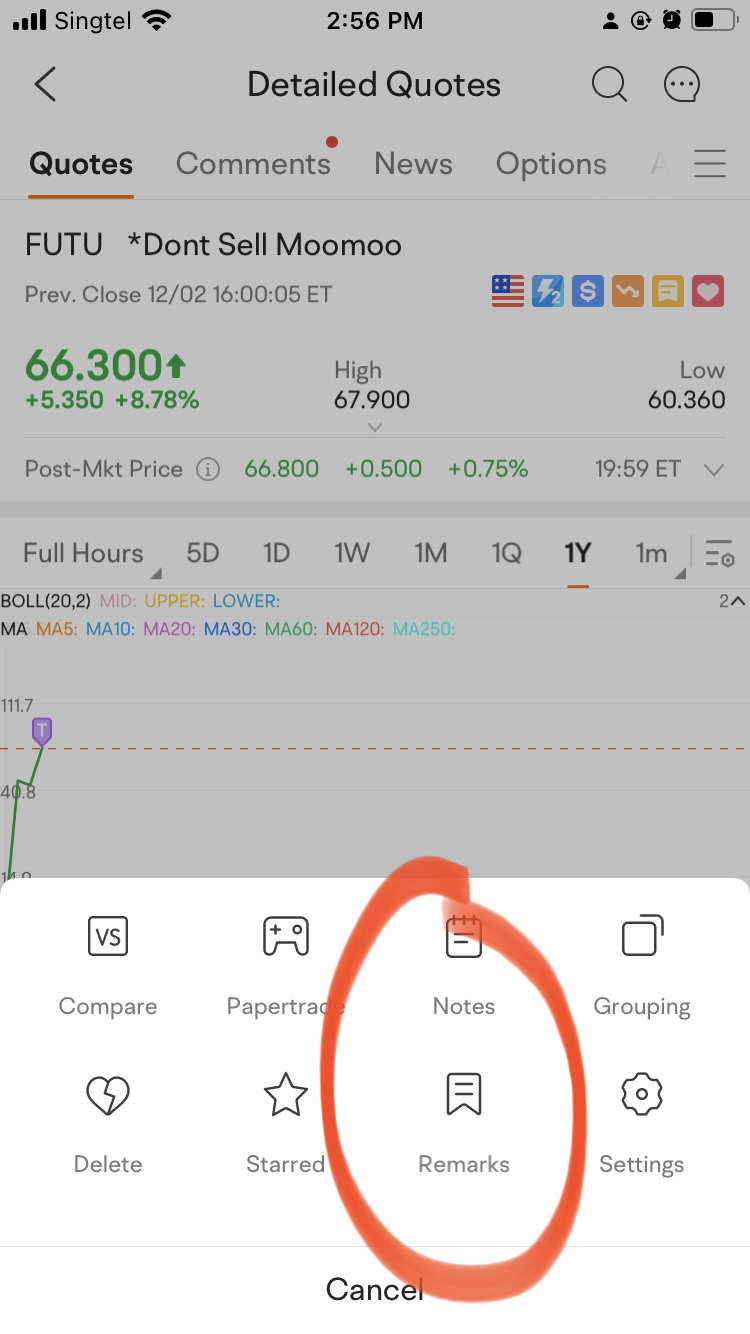Mark the stock as Starred
The width and height of the screenshot is (750, 1334).
coord(286,1122)
